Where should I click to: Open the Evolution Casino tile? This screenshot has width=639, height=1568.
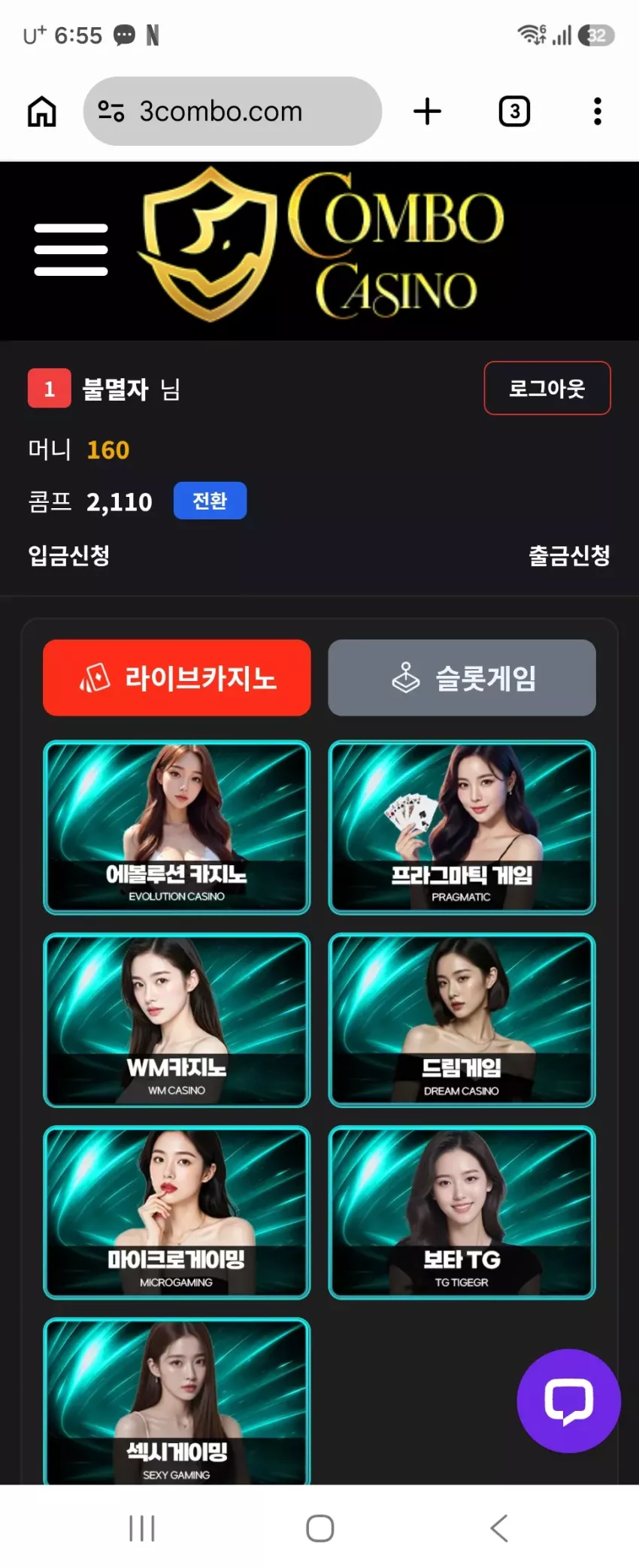click(x=177, y=828)
